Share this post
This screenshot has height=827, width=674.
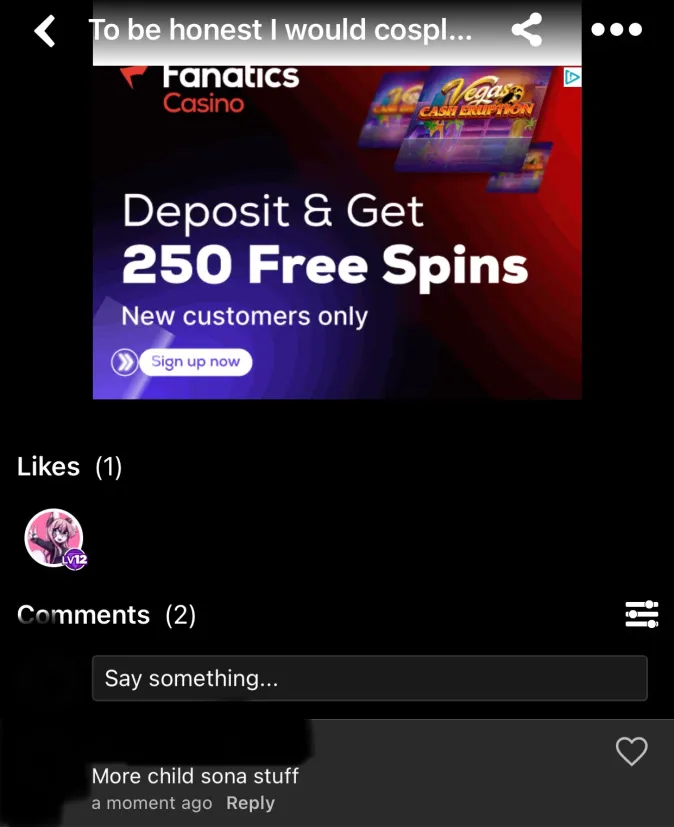pos(526,30)
